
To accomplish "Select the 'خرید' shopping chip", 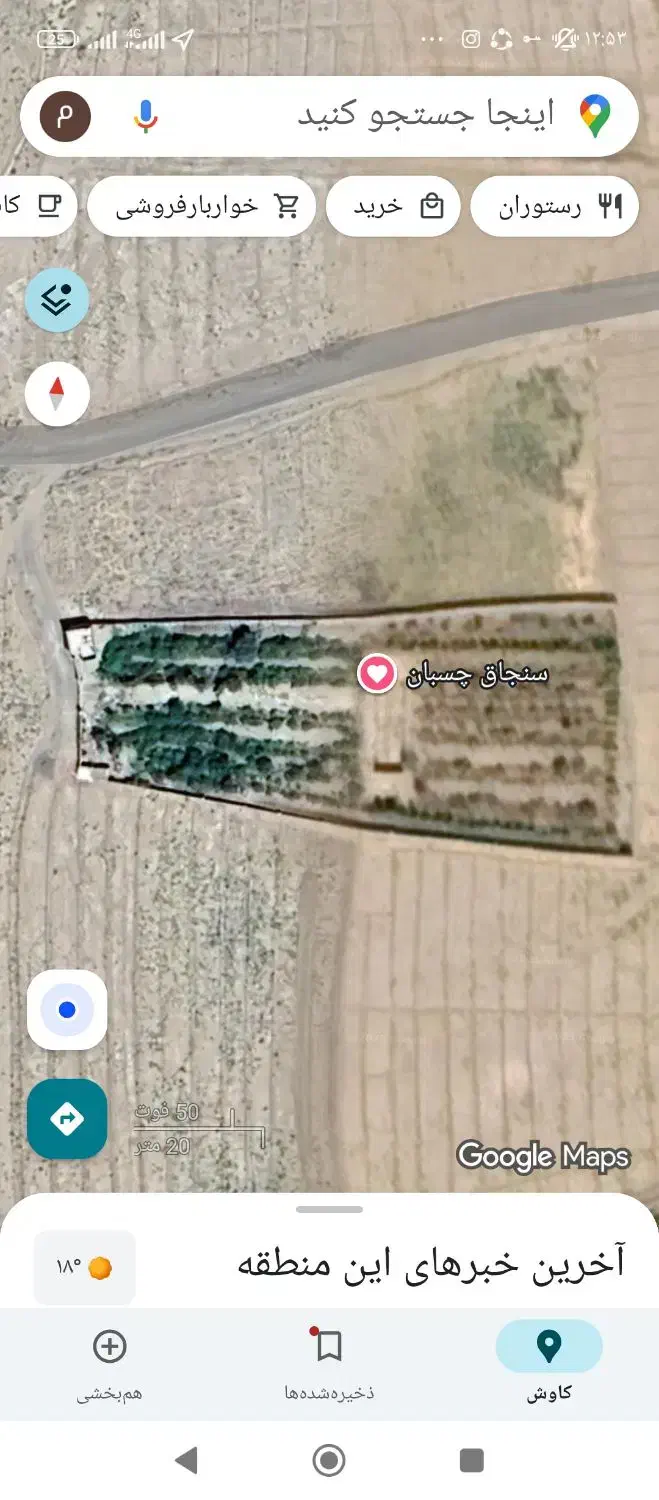I will (393, 207).
